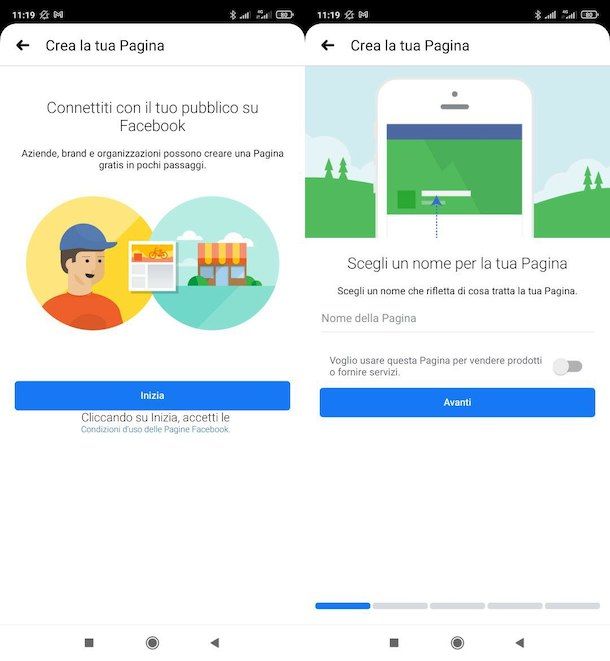This screenshot has width=610, height=661.
Task: Tap the Inizia button
Action: coord(152,395)
